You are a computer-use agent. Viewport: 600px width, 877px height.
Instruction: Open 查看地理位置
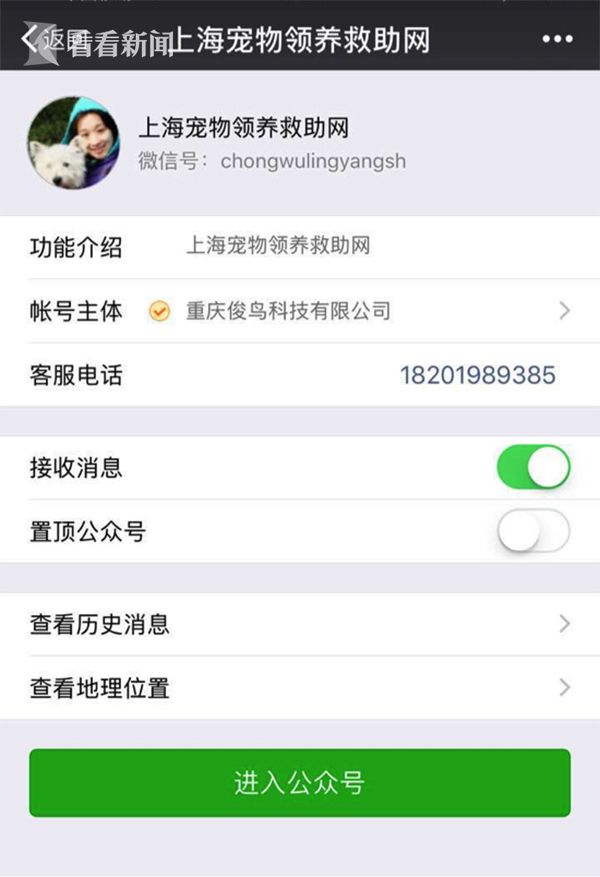pos(300,688)
